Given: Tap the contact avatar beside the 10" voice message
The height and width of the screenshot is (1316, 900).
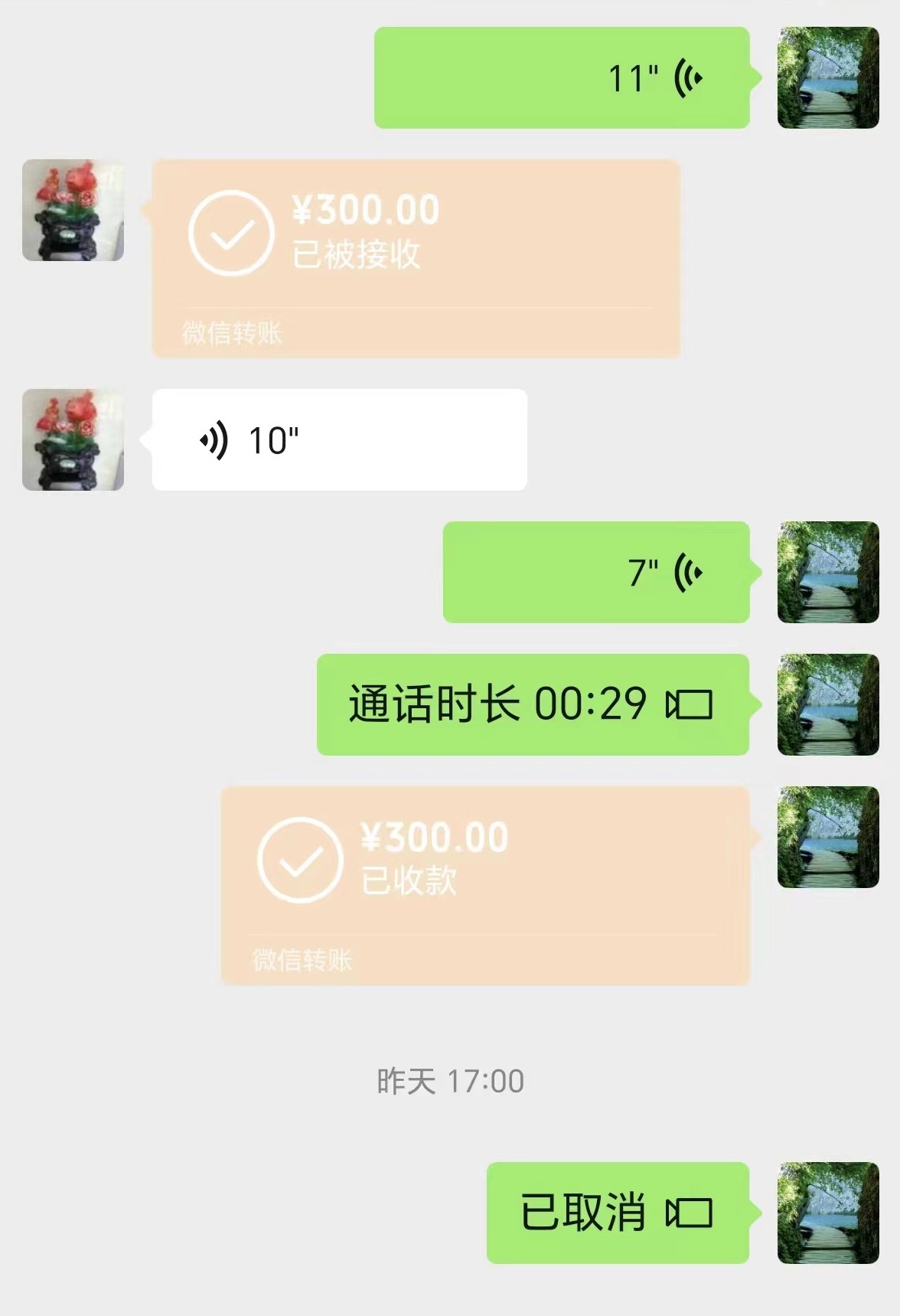Looking at the screenshot, I should click(73, 440).
